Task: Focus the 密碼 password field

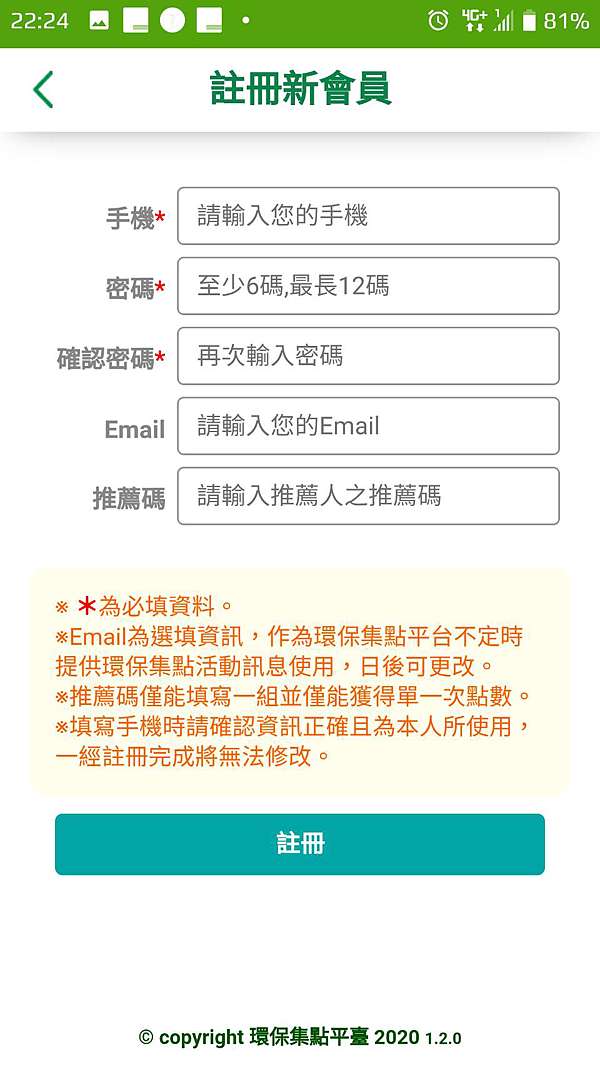Action: point(368,286)
